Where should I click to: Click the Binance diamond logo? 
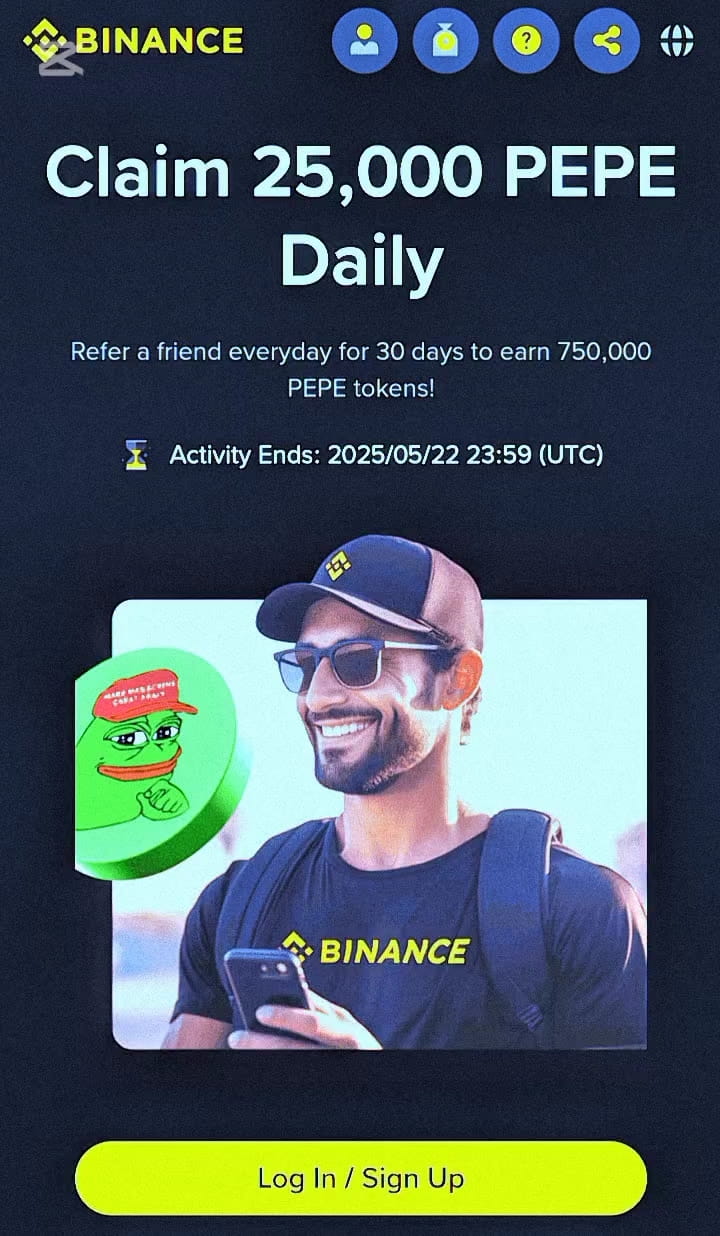pyautogui.click(x=40, y=38)
